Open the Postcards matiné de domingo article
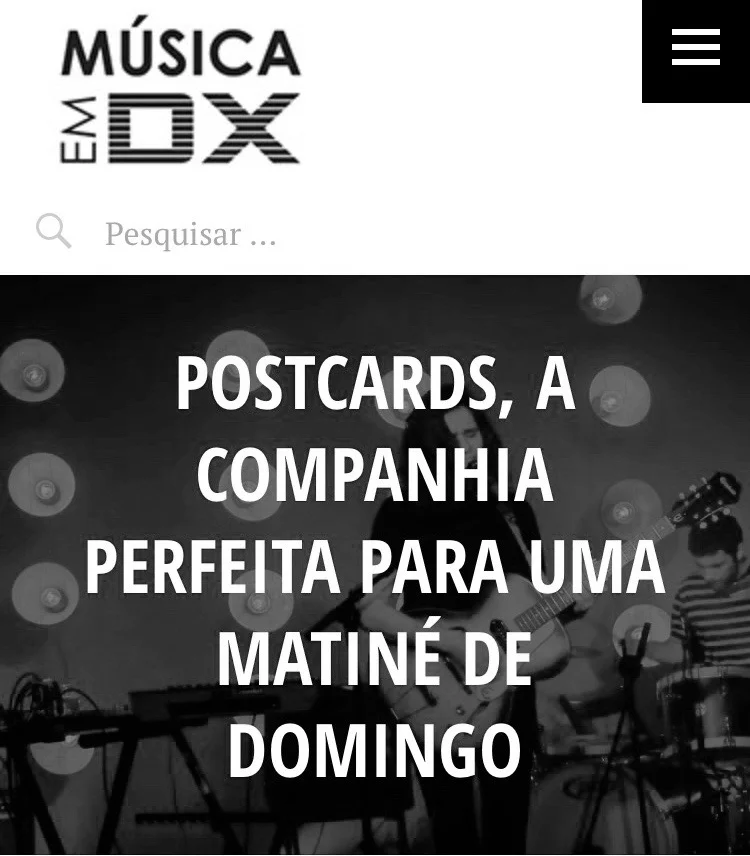750x856 pixels. (x=374, y=568)
